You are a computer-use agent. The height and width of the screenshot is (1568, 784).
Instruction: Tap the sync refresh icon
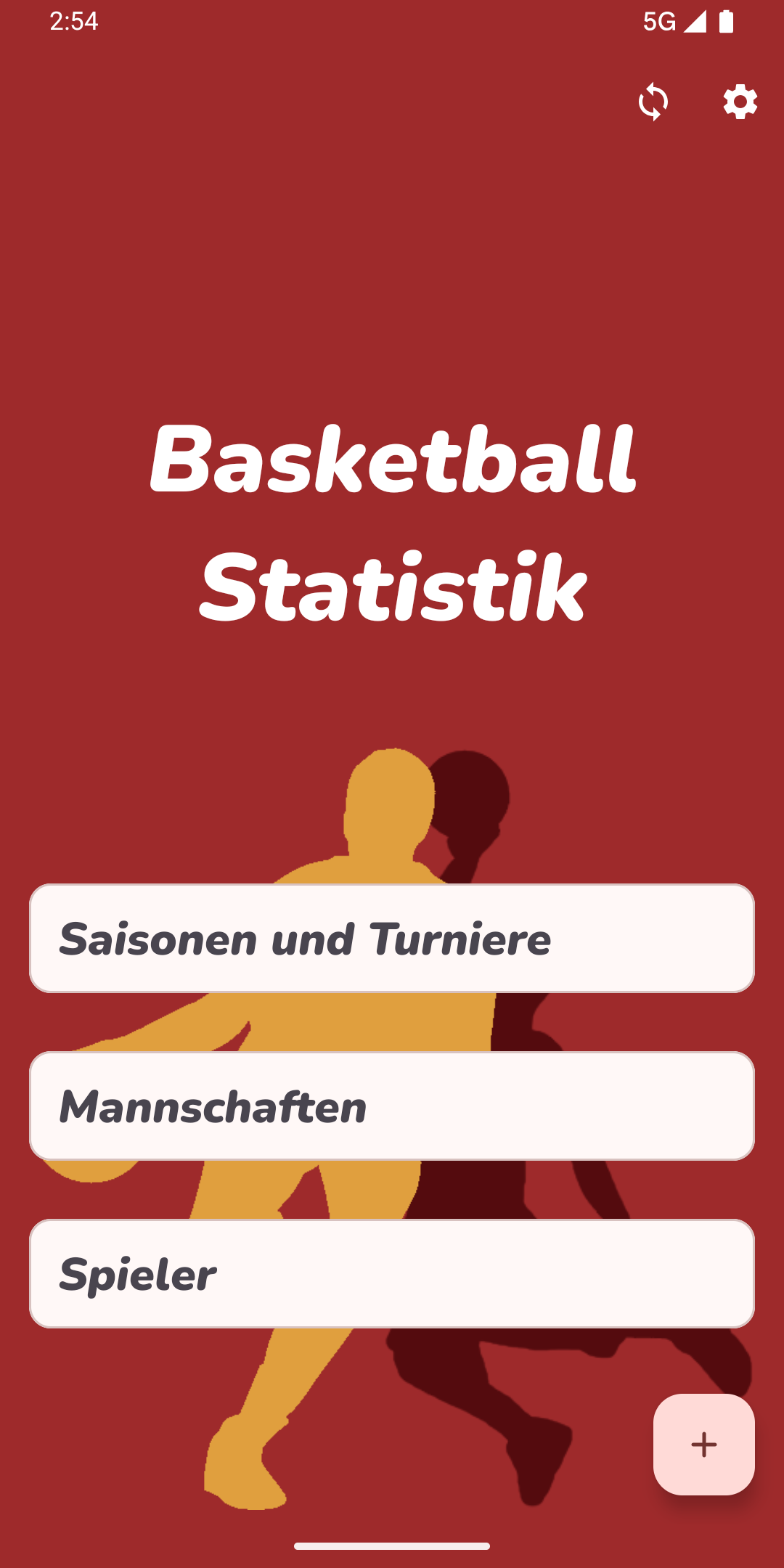tap(653, 102)
